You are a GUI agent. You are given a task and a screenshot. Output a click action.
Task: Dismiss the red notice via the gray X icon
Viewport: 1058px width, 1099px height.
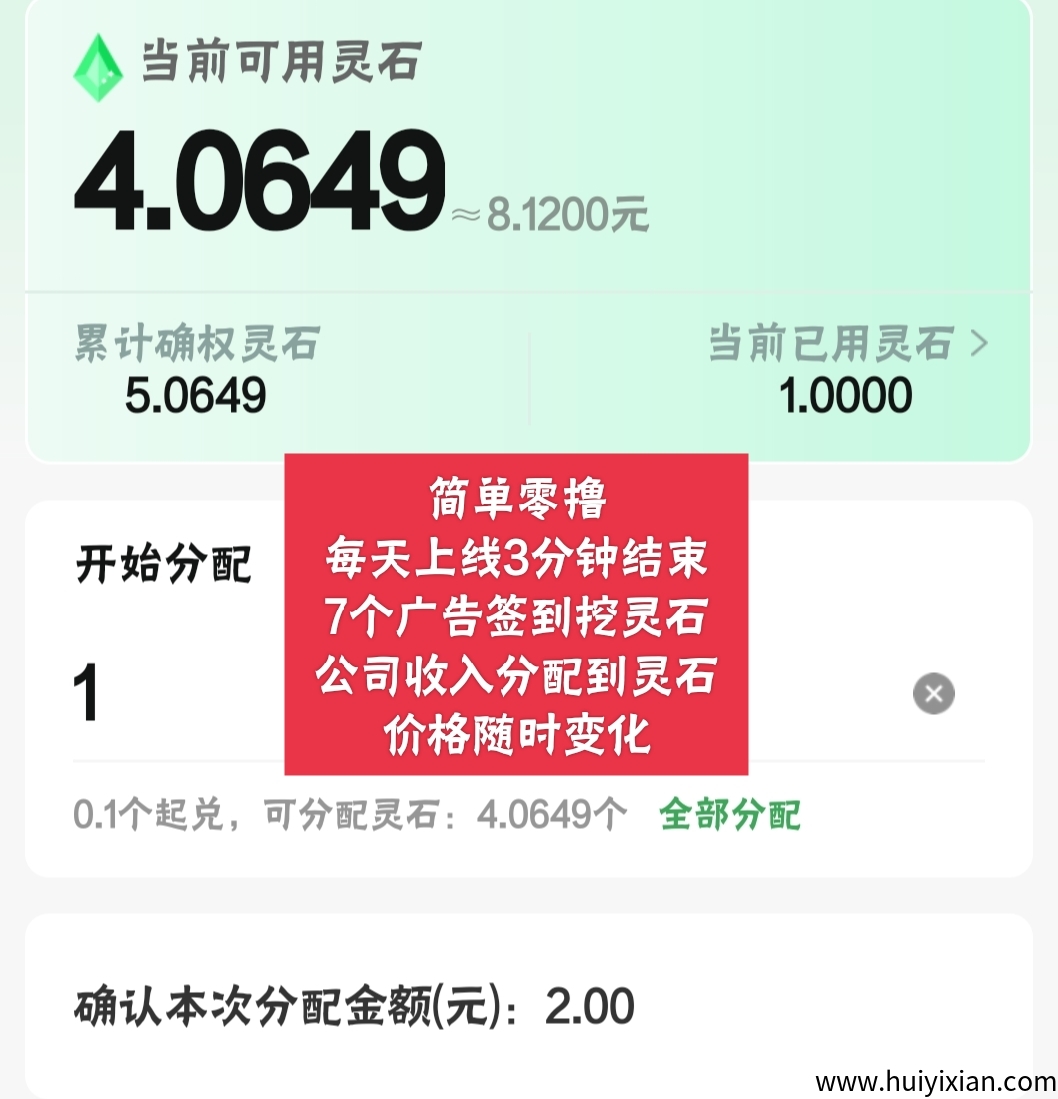(932, 693)
